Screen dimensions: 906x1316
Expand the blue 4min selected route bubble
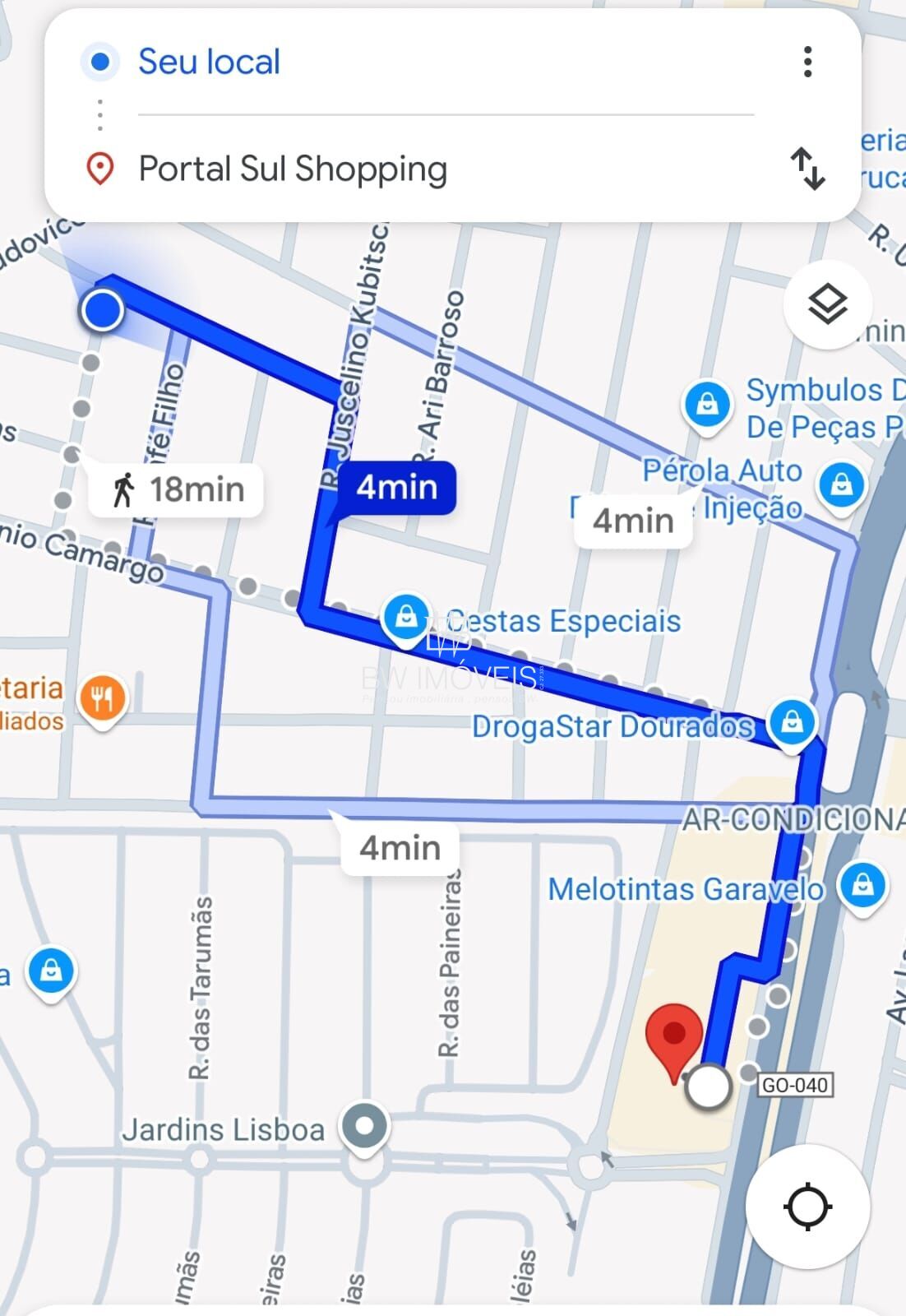click(398, 487)
